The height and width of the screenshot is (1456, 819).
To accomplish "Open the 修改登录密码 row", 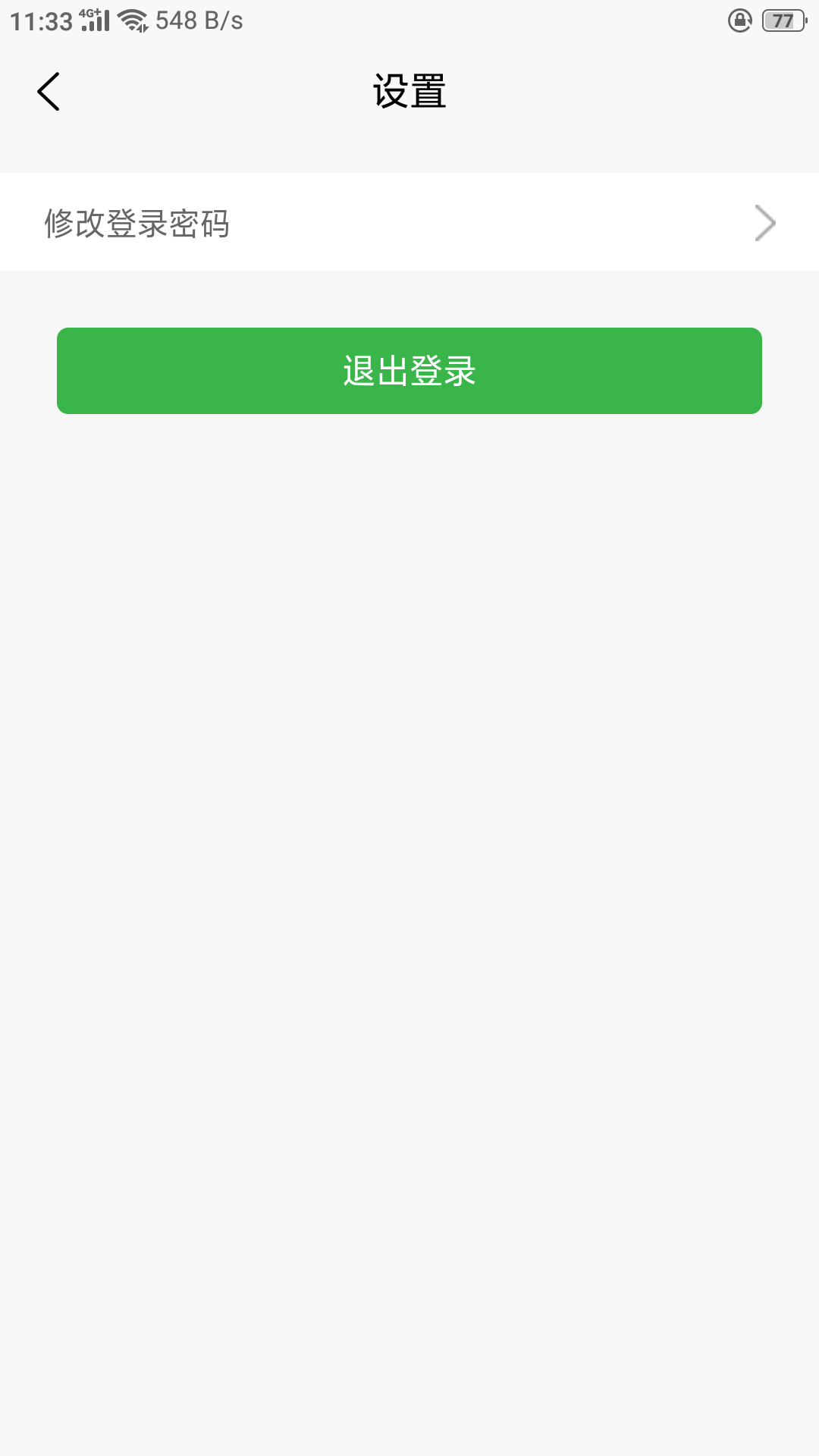I will (409, 222).
